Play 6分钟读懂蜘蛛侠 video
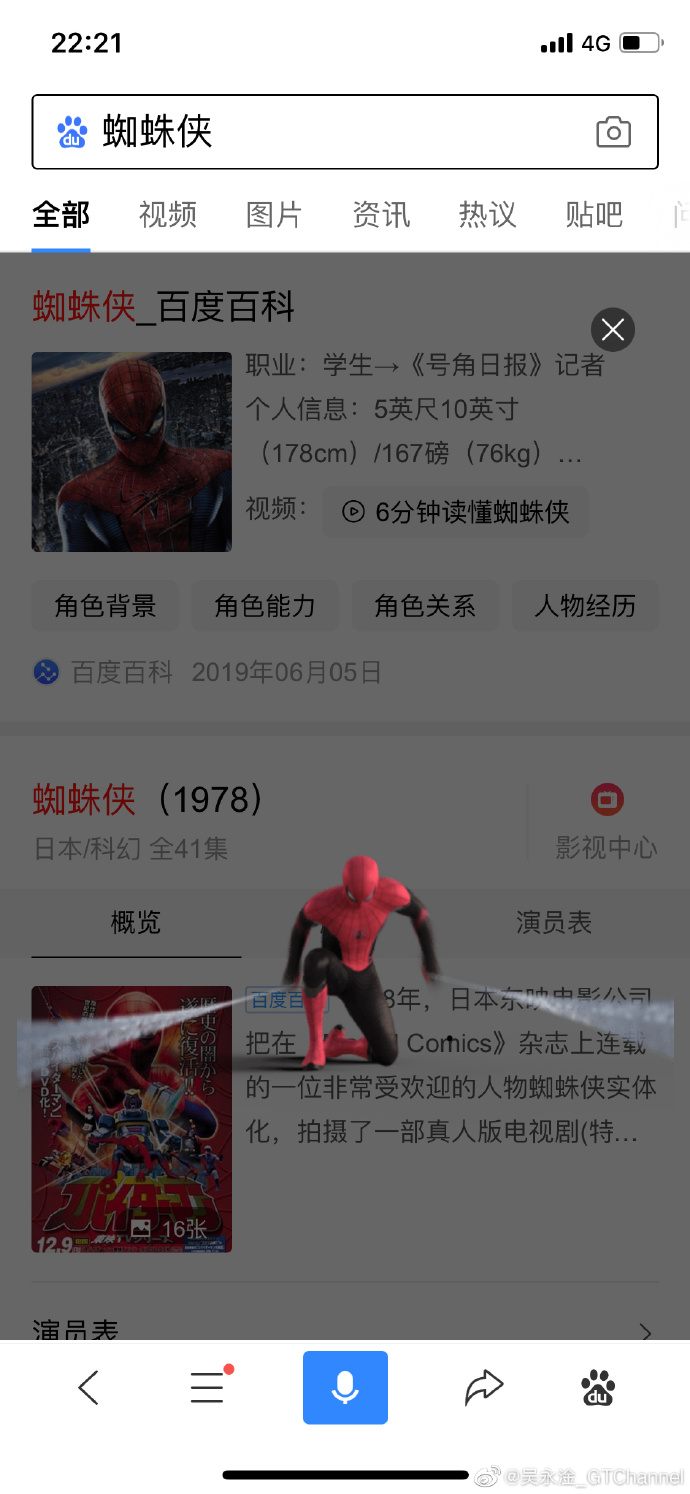This screenshot has width=690, height=1494. [456, 512]
